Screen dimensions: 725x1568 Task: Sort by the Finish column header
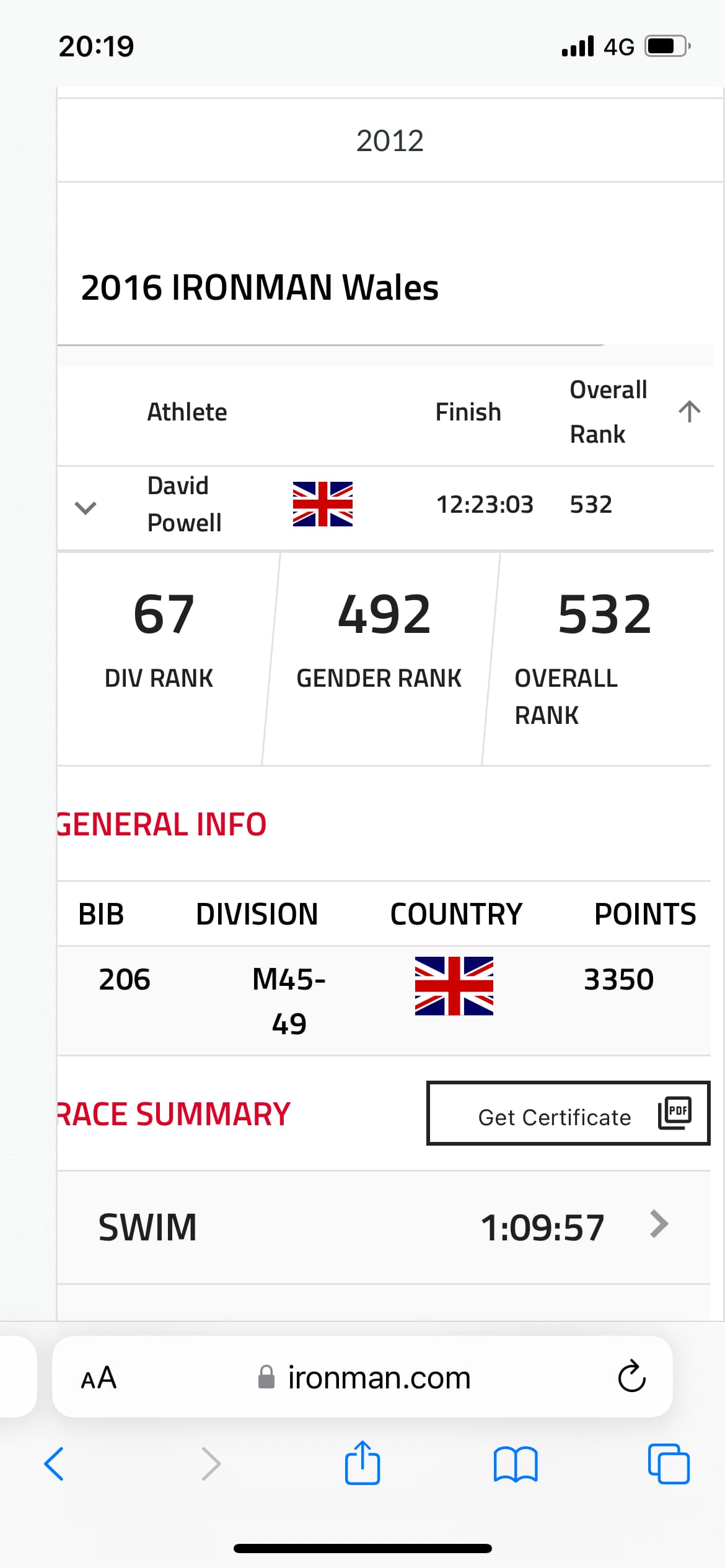point(468,412)
